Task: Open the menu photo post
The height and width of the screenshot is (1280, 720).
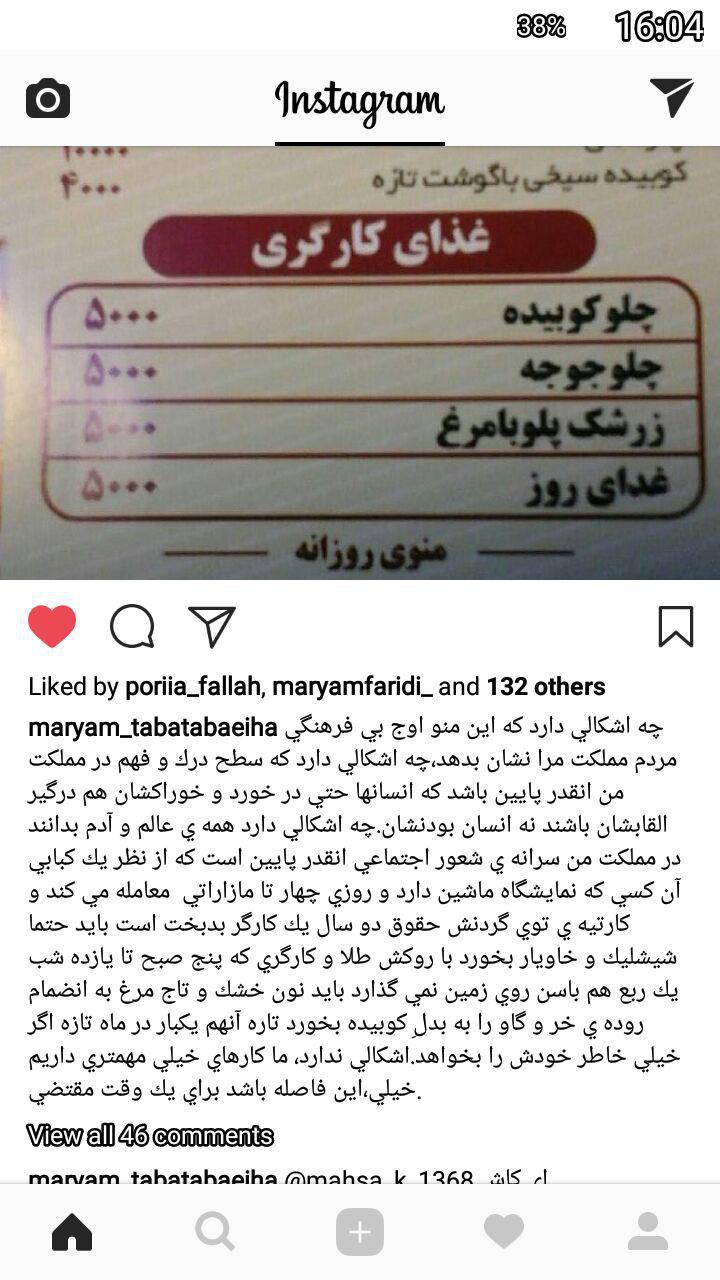Action: click(360, 362)
